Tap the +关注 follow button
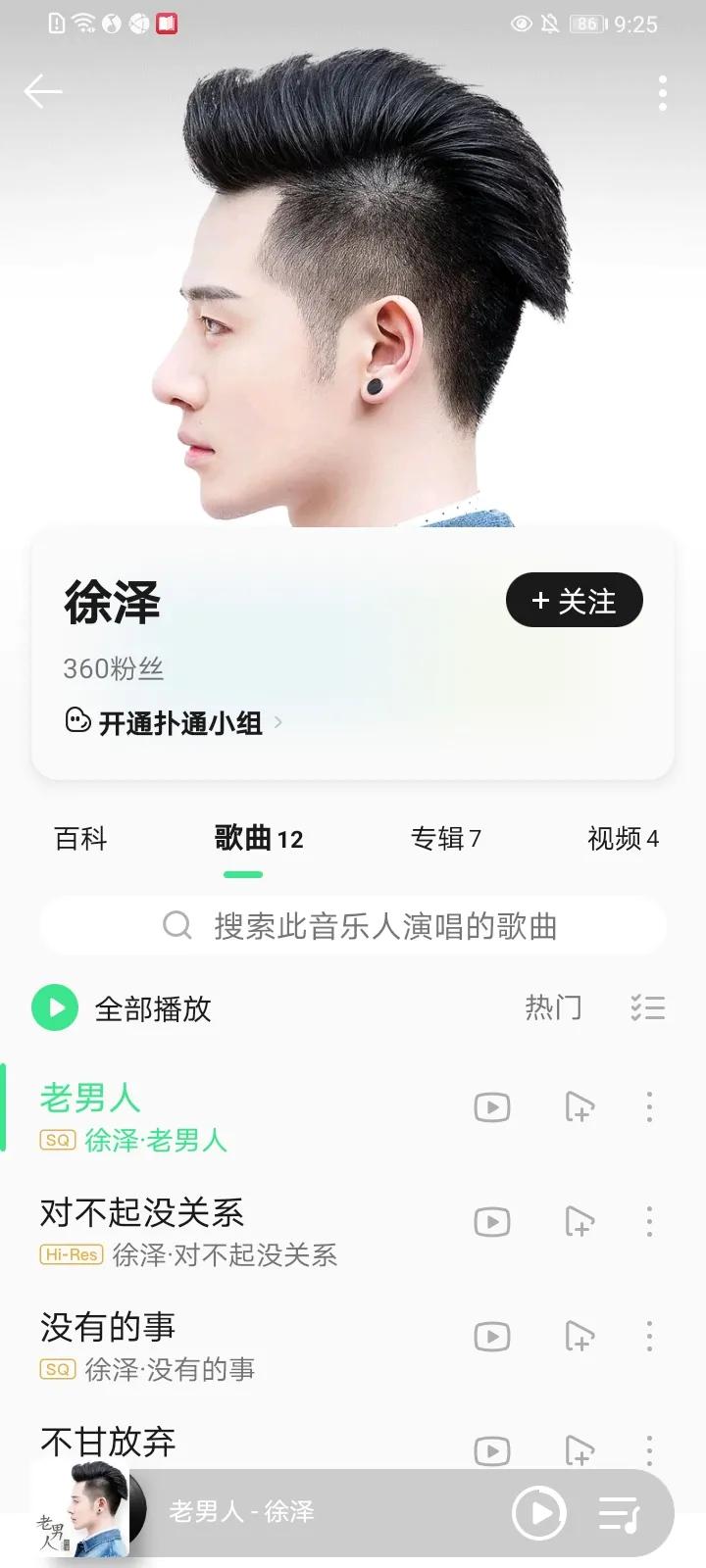 (x=574, y=600)
